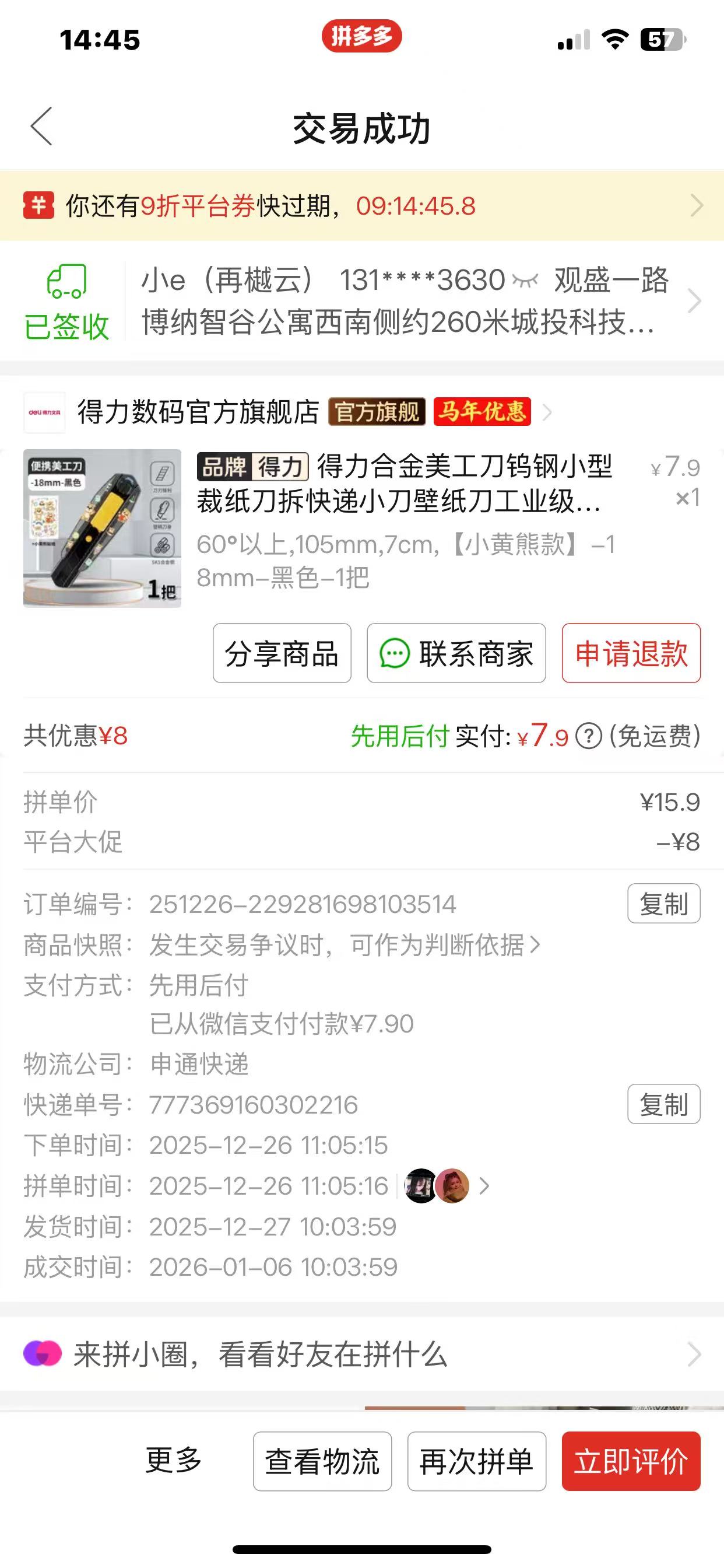The width and height of the screenshot is (724, 1568).
Task: Request a refund with 申请退款
Action: 631,653
